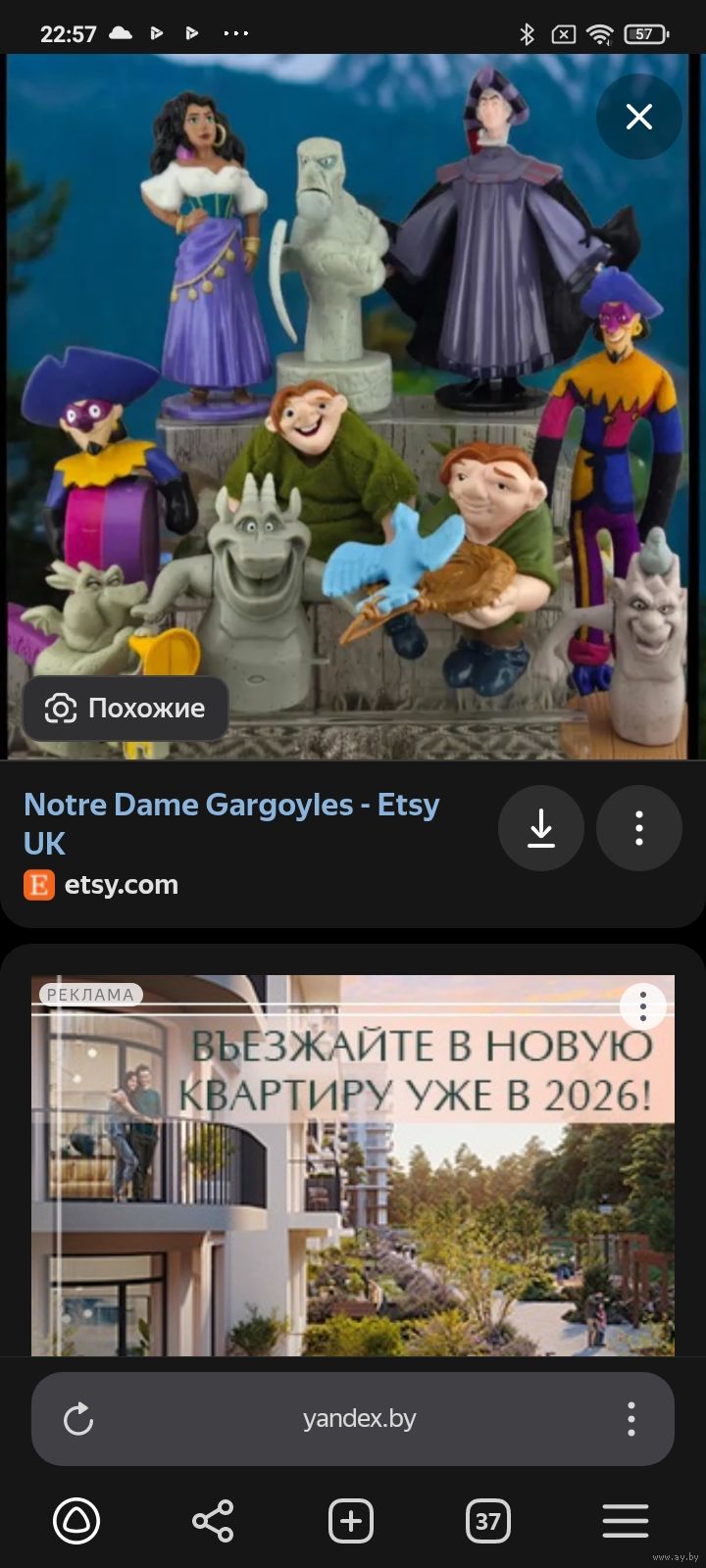Open the browser address bar menu

click(631, 1419)
